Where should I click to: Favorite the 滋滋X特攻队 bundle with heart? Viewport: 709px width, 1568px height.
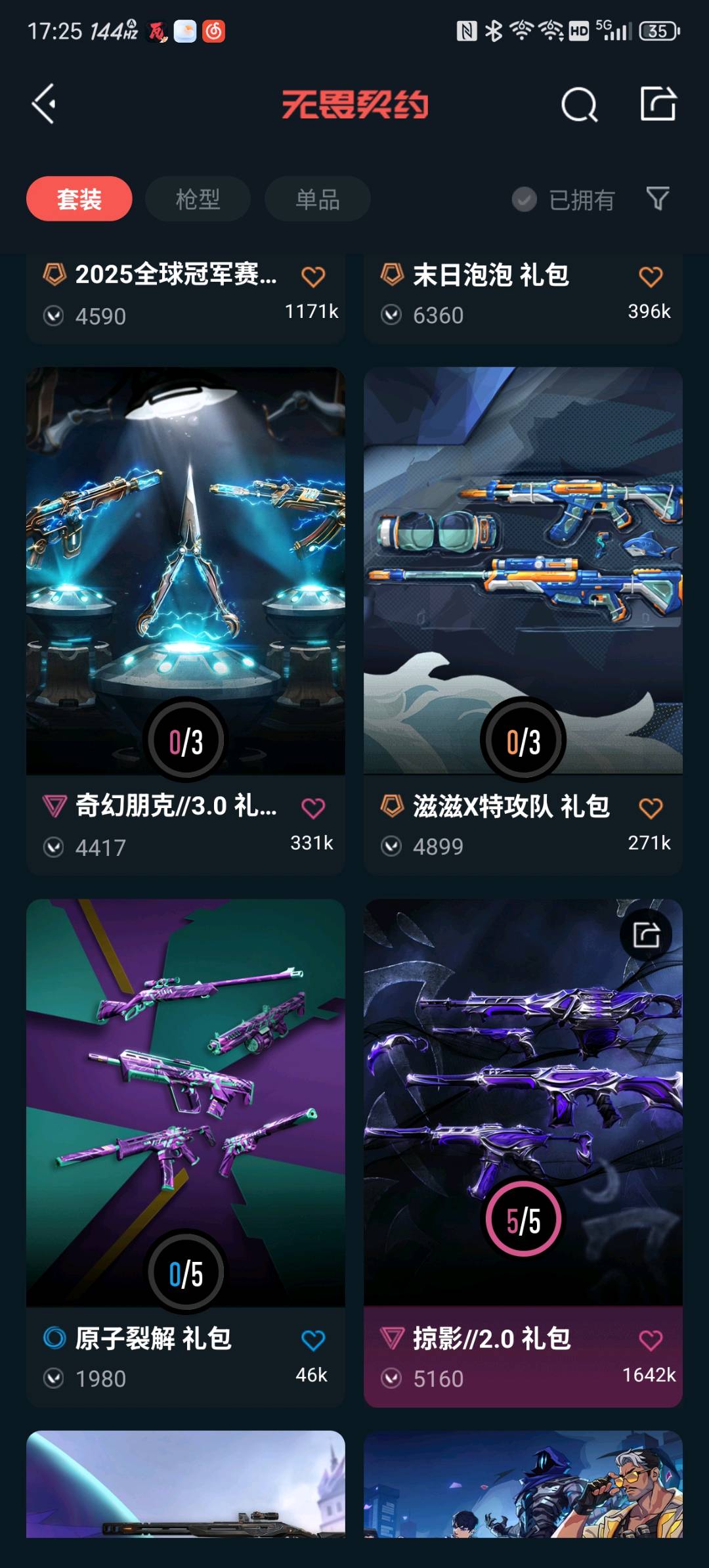651,808
